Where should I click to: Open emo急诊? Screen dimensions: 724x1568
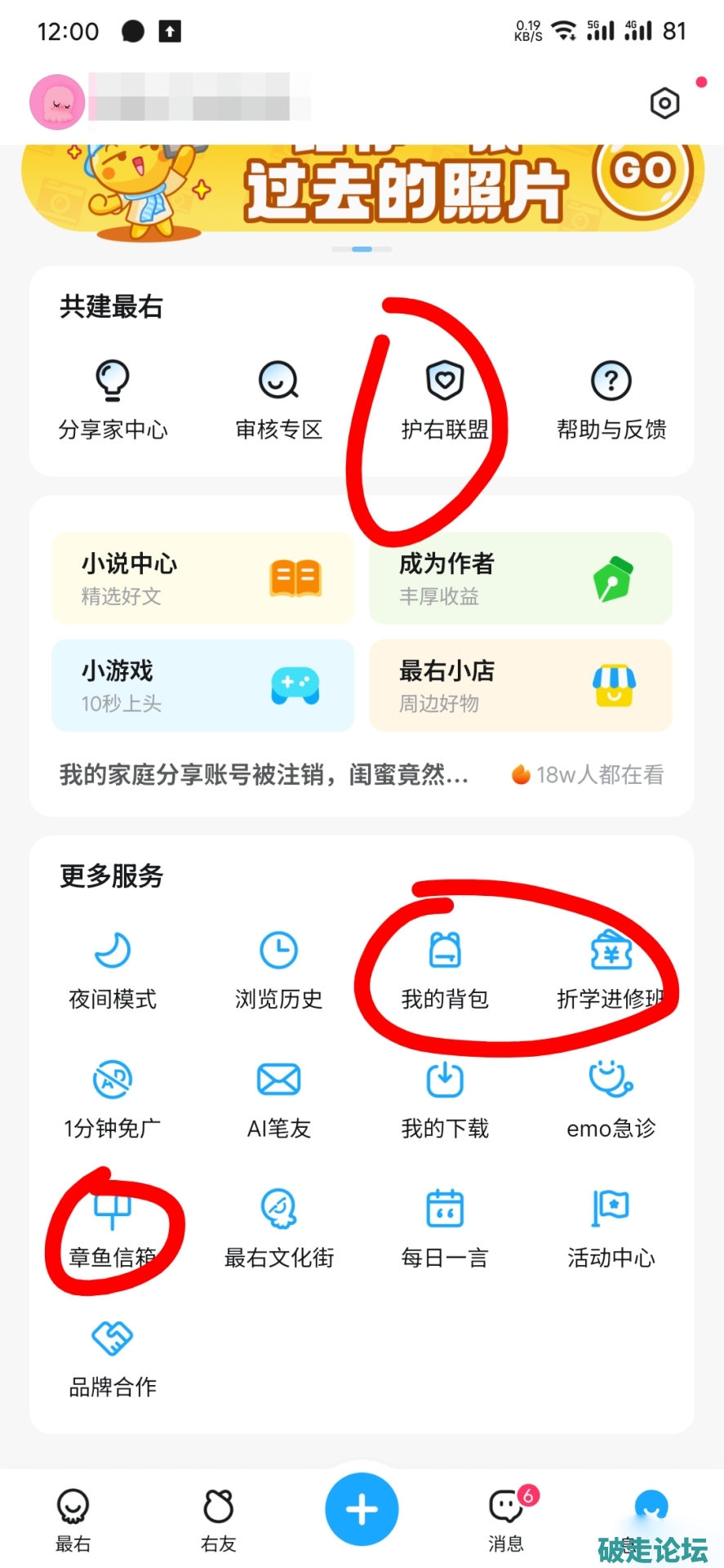click(611, 1098)
